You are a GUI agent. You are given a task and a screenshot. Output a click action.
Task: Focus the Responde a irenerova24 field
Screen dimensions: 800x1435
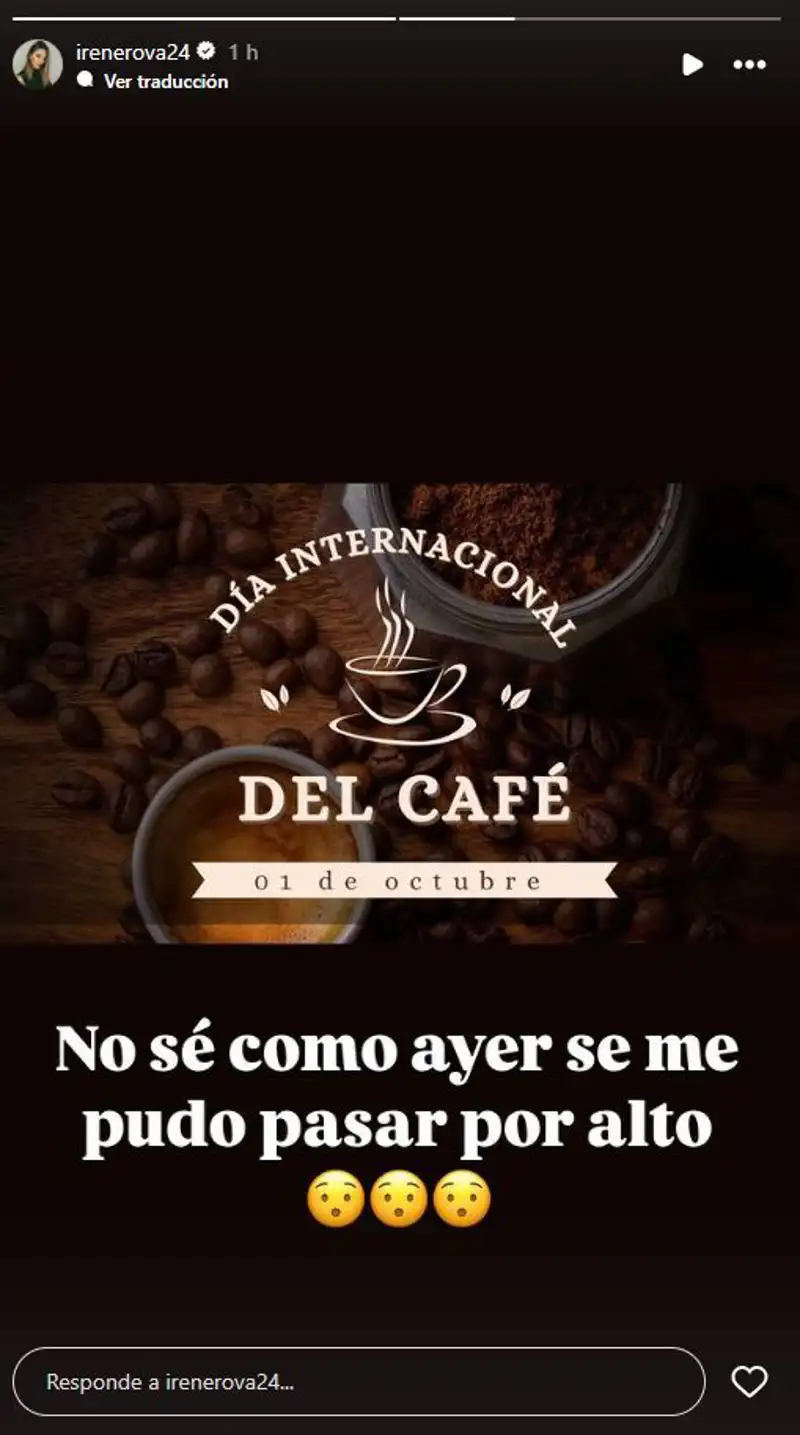358,1382
